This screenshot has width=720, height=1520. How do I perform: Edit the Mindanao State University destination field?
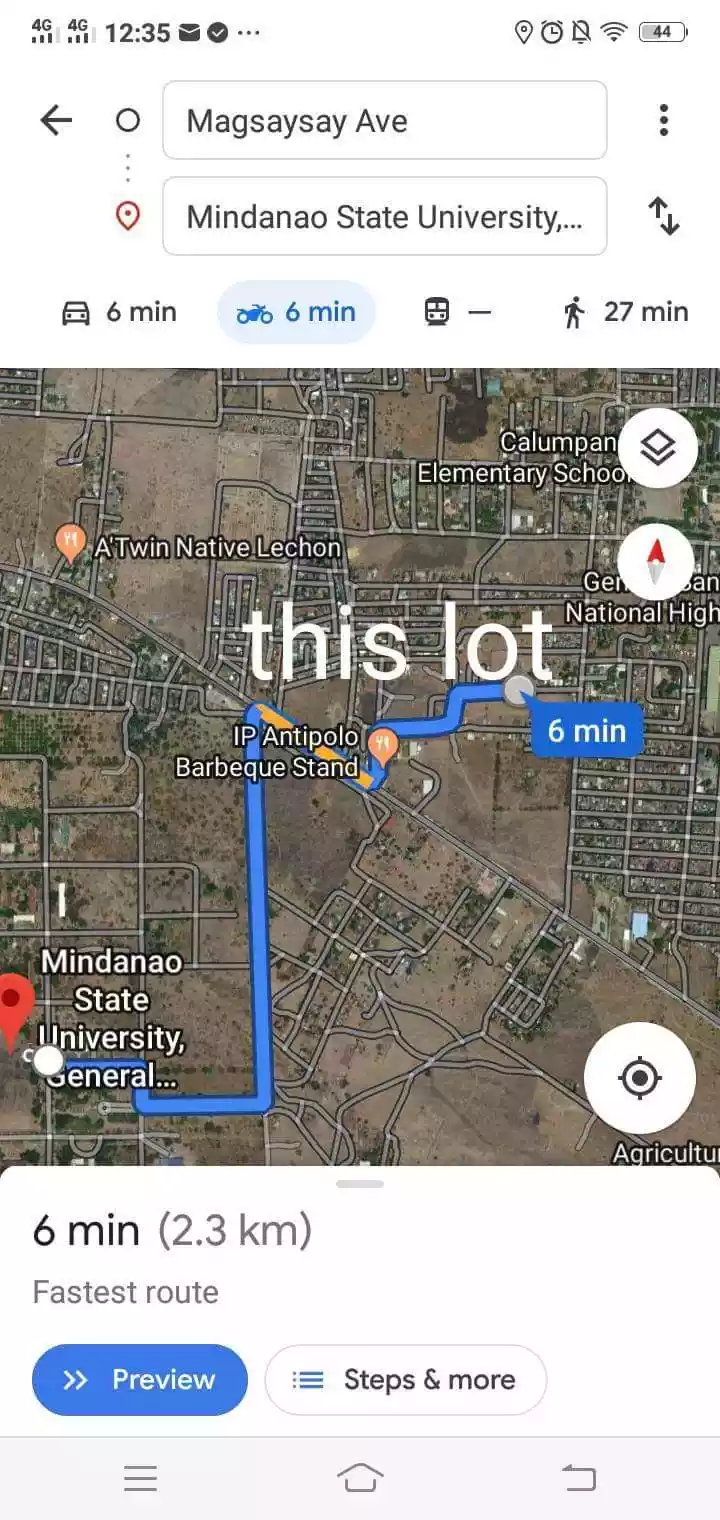pyautogui.click(x=384, y=217)
